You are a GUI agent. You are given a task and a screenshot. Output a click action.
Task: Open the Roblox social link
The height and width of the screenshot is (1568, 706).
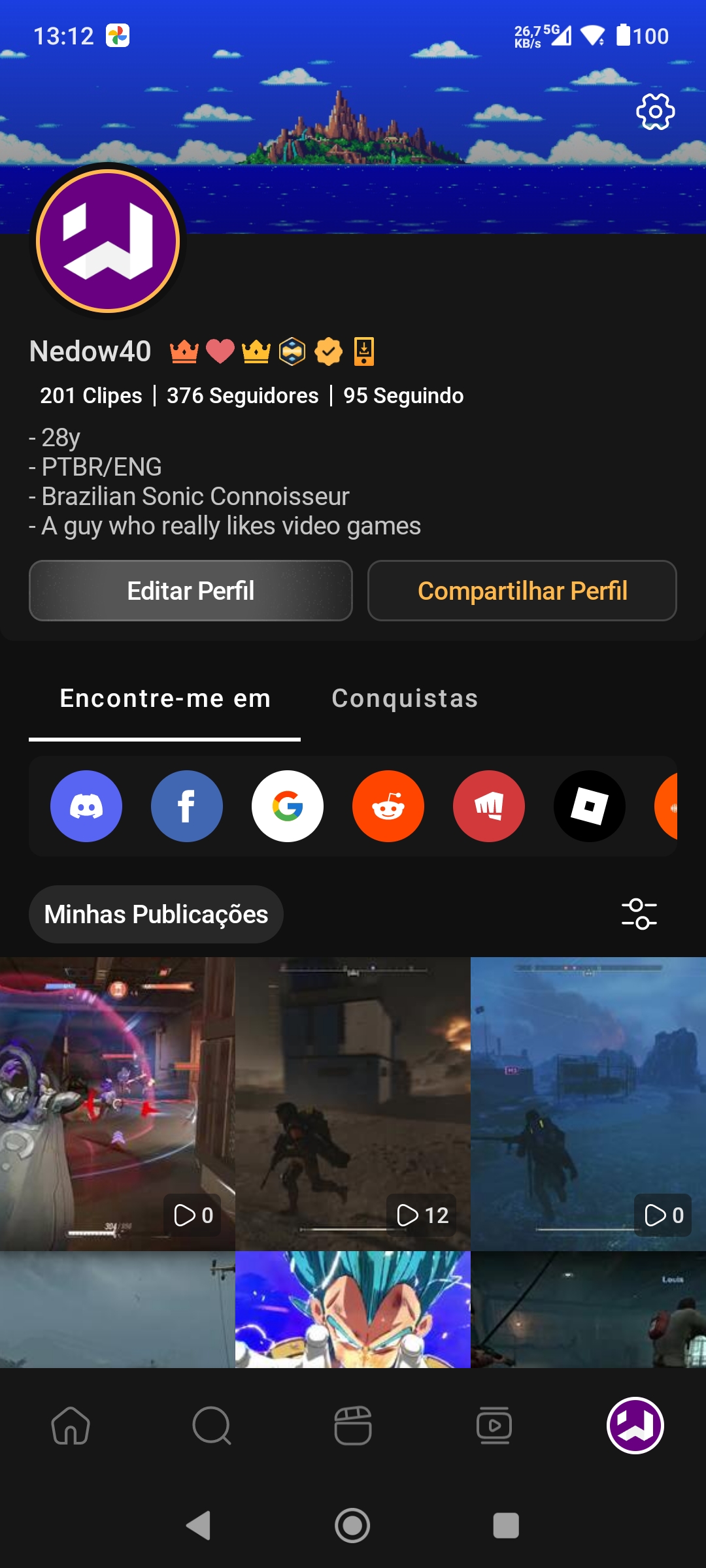(589, 806)
